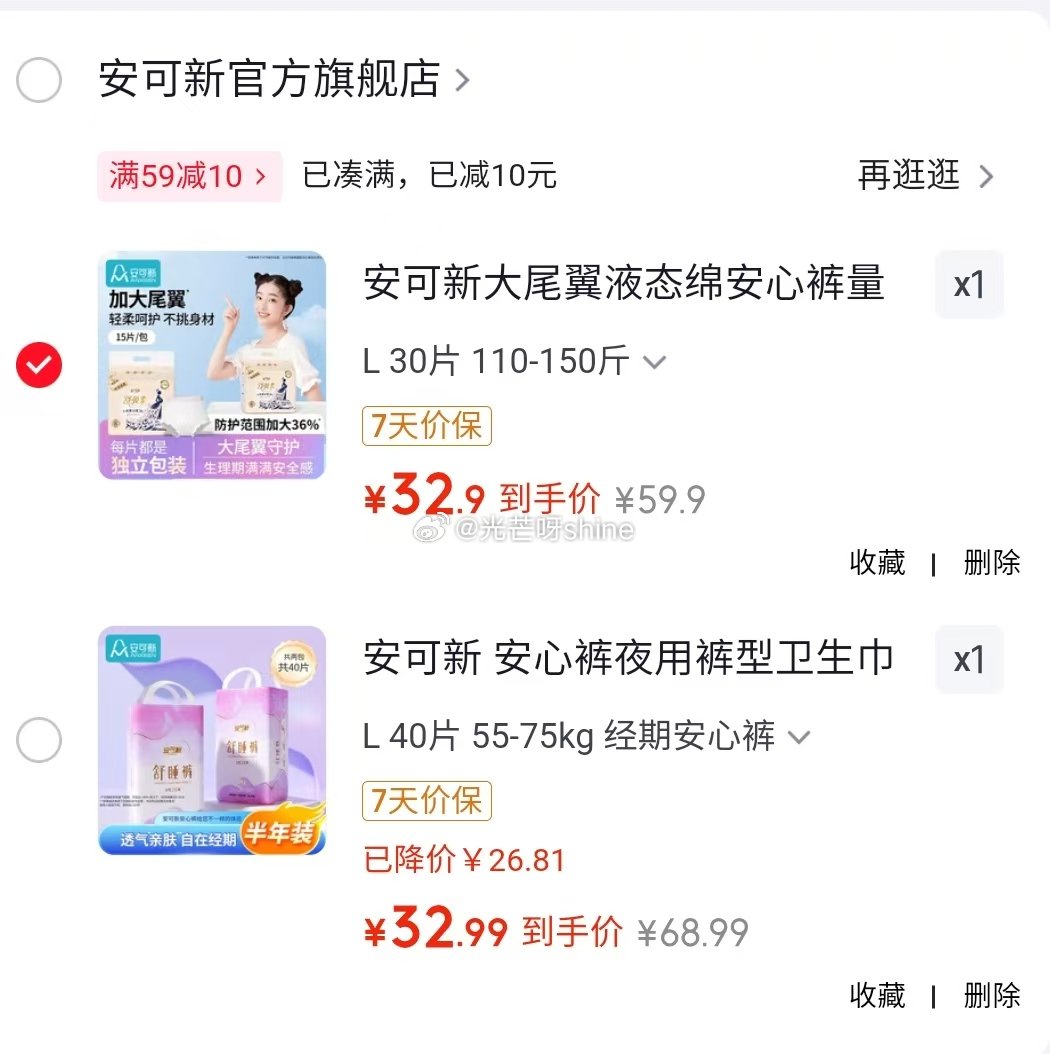Open 安可新 安心裤夜用裤型卫生巾 product title
Screen dimensions: 1050x1054
coord(628,660)
